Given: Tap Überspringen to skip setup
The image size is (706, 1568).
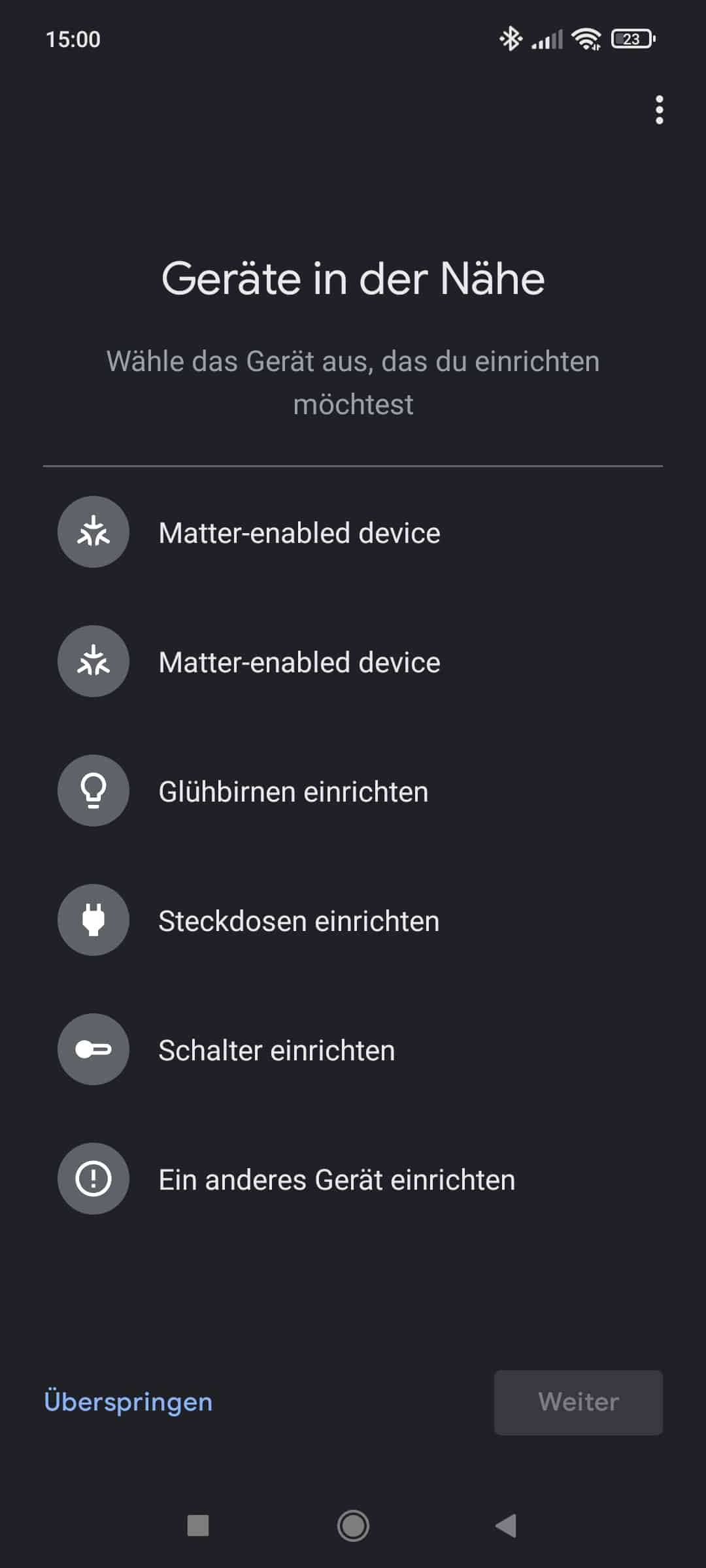Looking at the screenshot, I should pyautogui.click(x=128, y=1401).
